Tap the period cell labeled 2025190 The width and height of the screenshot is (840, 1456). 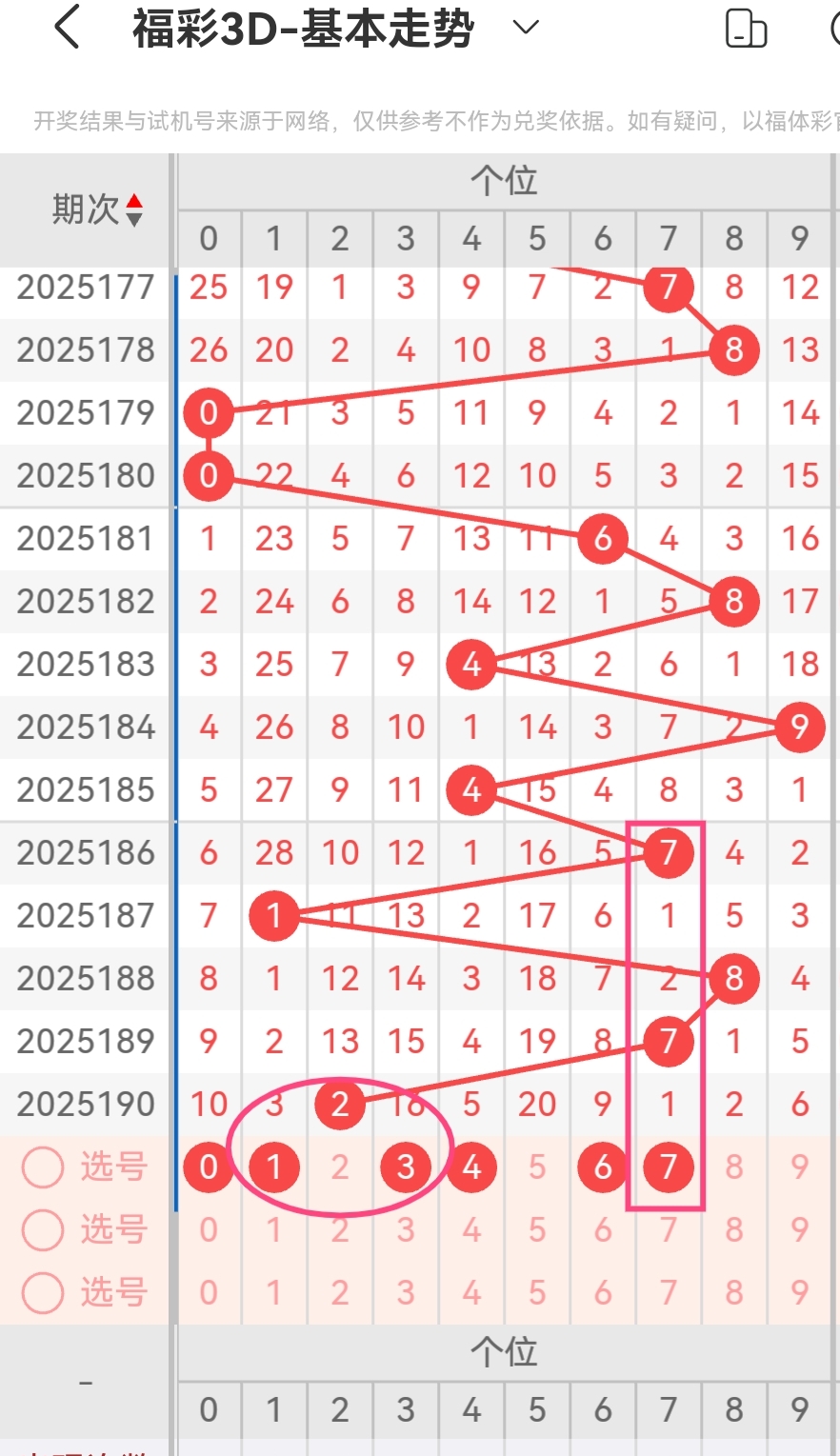coord(85,1104)
